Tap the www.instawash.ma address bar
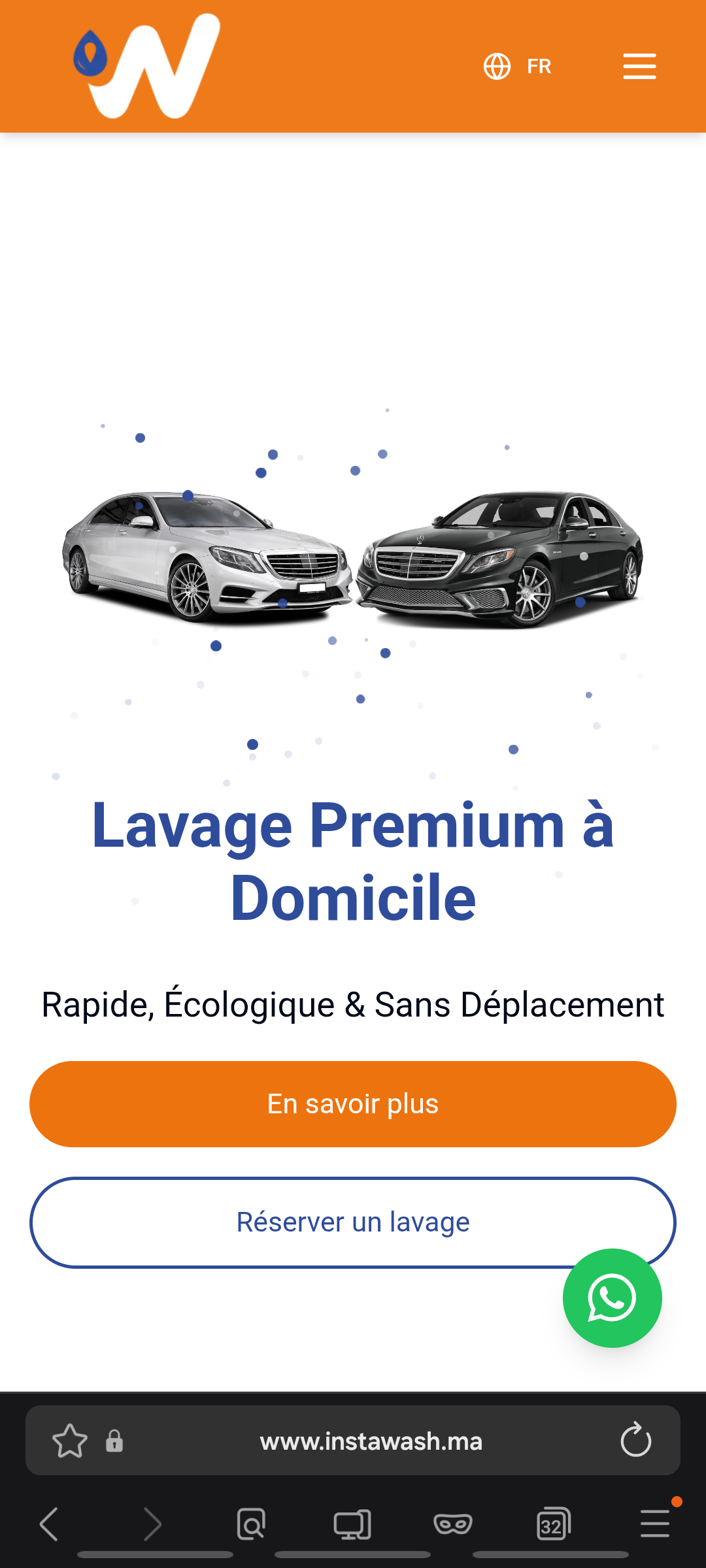706x1568 pixels. point(371,1441)
